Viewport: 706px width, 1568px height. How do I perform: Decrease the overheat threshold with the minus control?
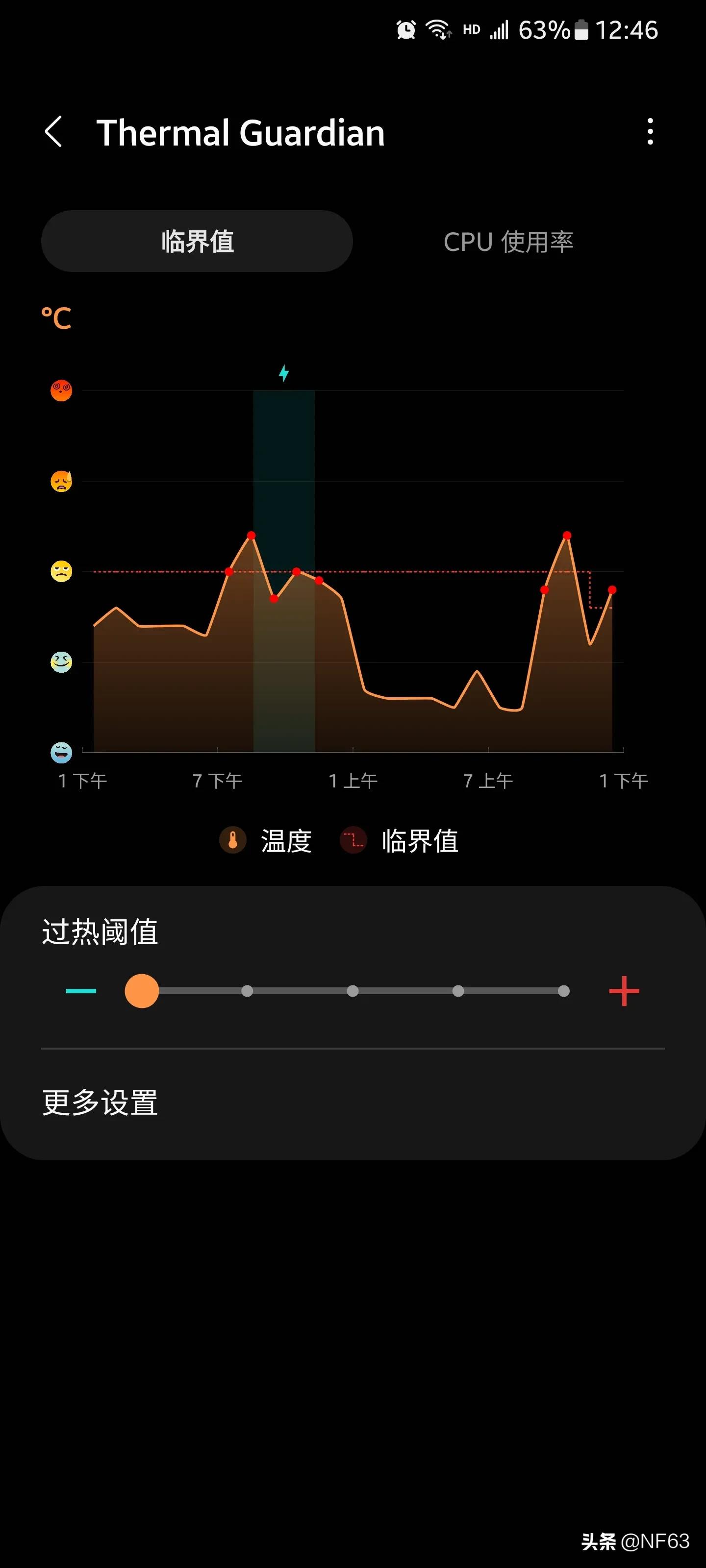81,990
